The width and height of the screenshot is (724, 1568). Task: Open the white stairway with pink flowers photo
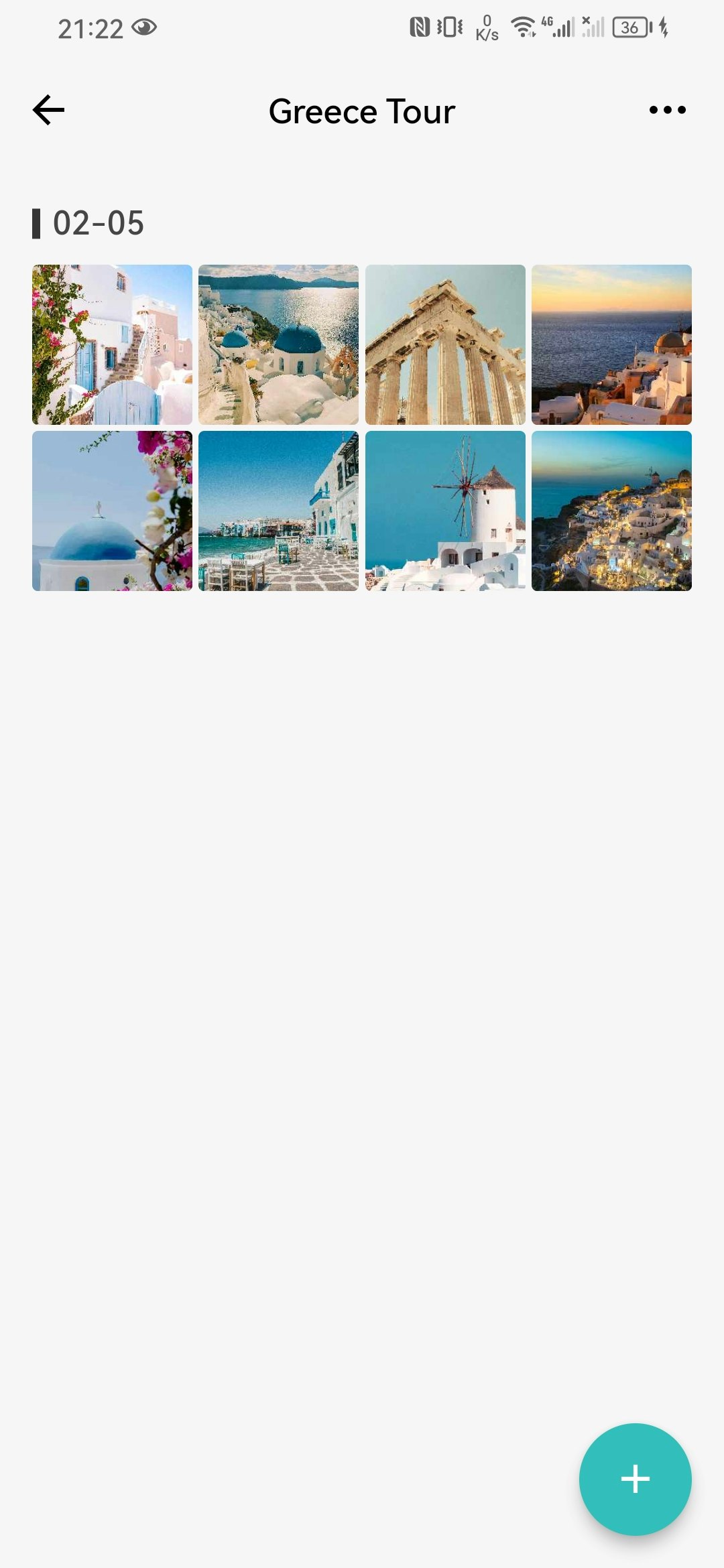(x=112, y=344)
